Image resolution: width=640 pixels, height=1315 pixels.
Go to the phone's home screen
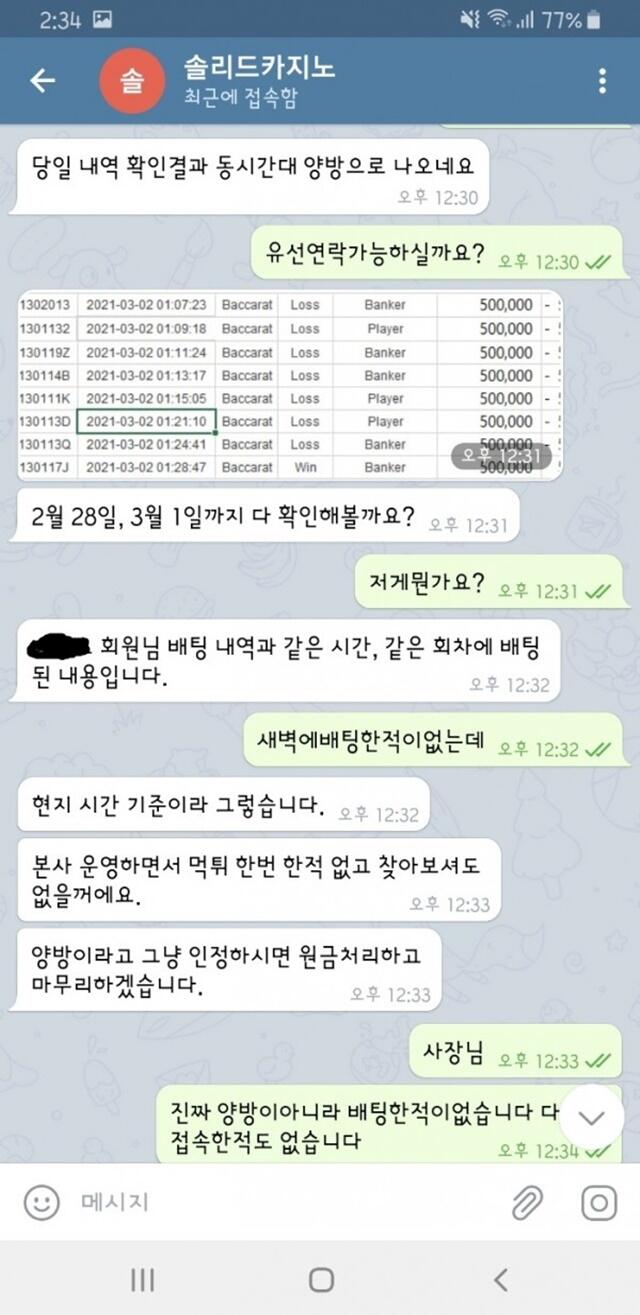[320, 1279]
